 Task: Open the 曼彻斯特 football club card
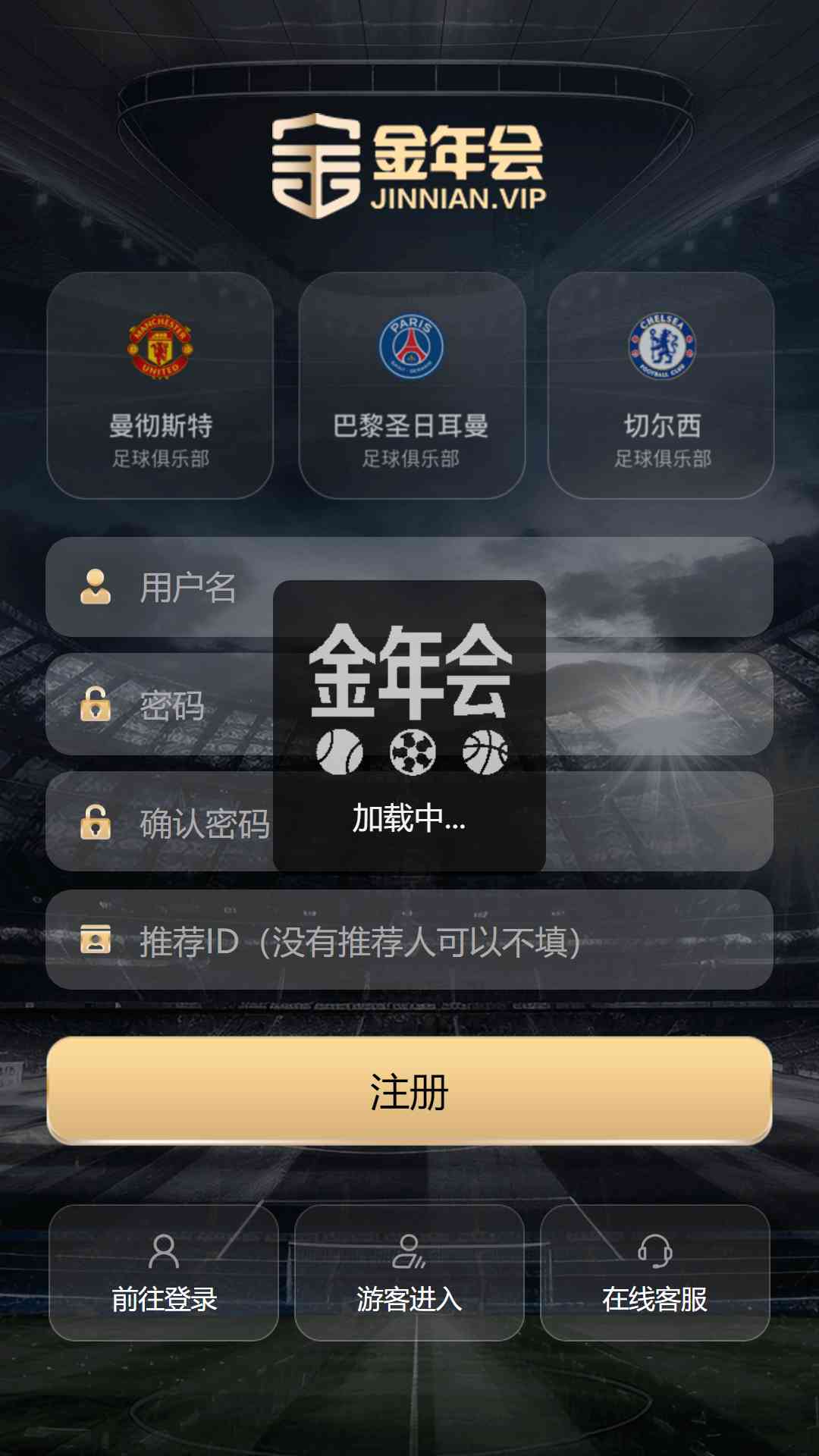(x=160, y=385)
